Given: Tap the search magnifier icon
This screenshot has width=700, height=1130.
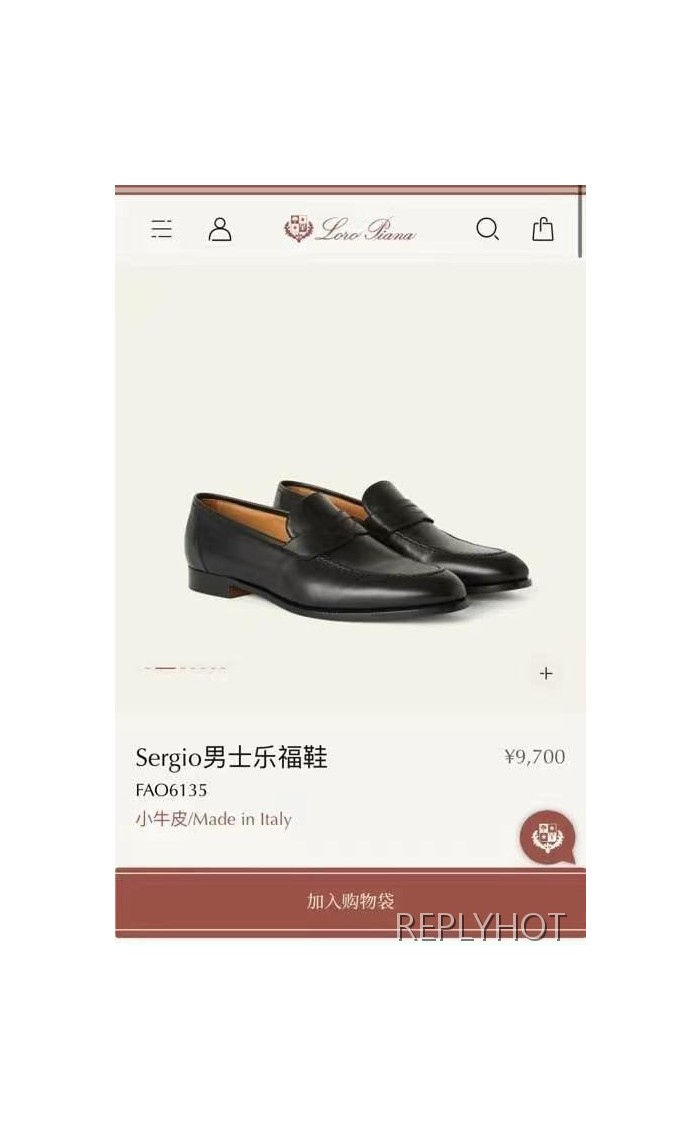Looking at the screenshot, I should point(487,230).
